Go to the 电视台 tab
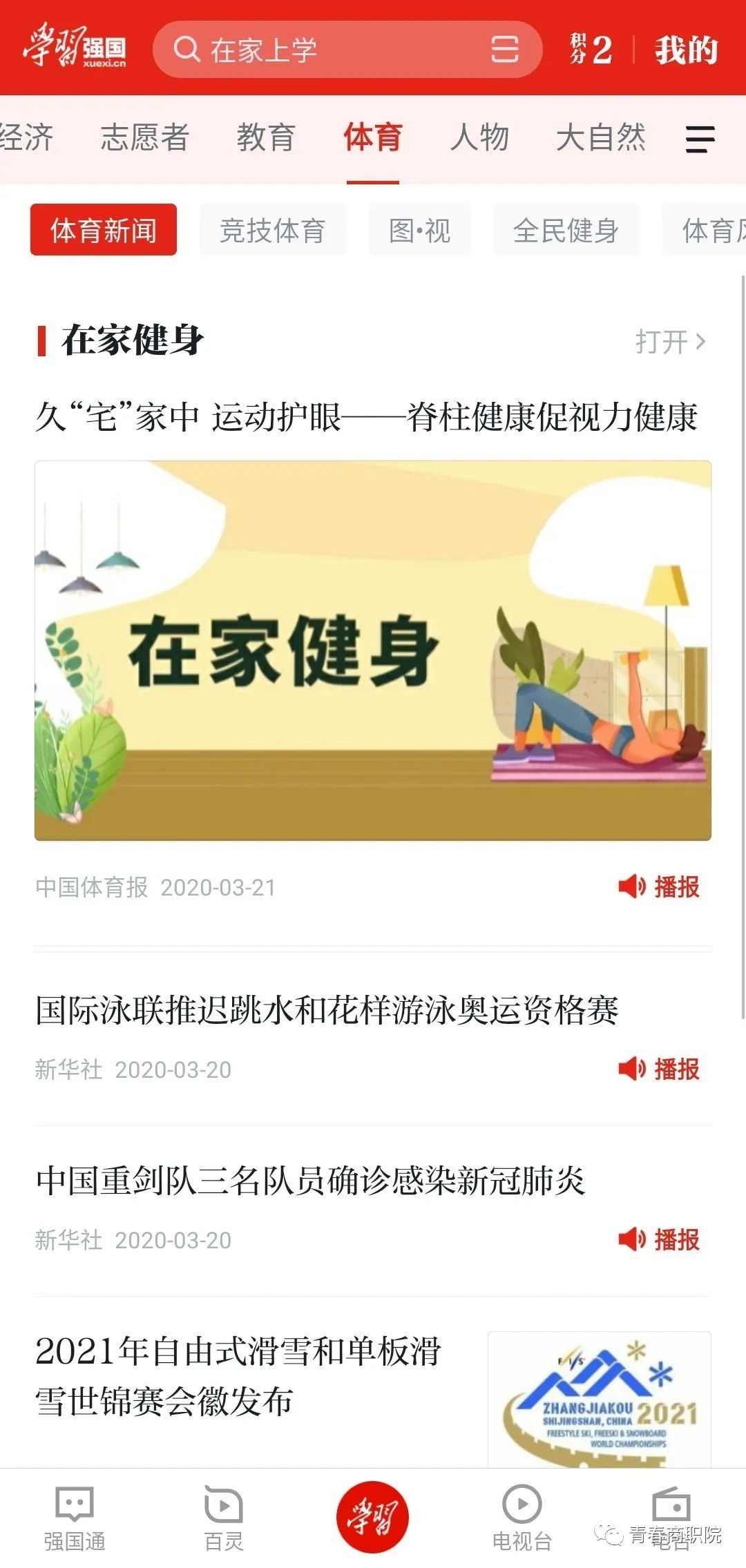Screen dimensions: 746x1568 click(522, 1518)
